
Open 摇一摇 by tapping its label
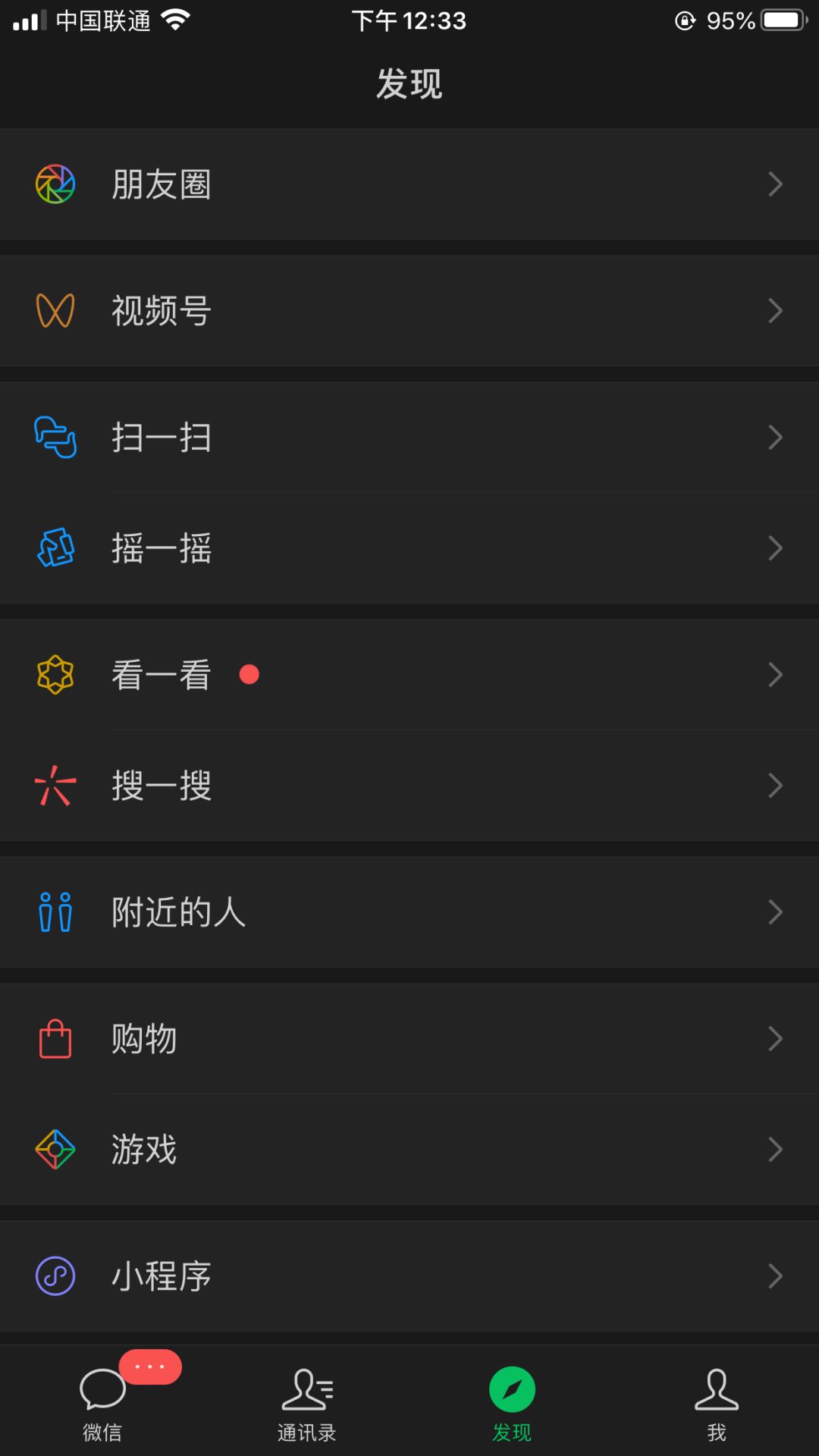[x=162, y=548]
